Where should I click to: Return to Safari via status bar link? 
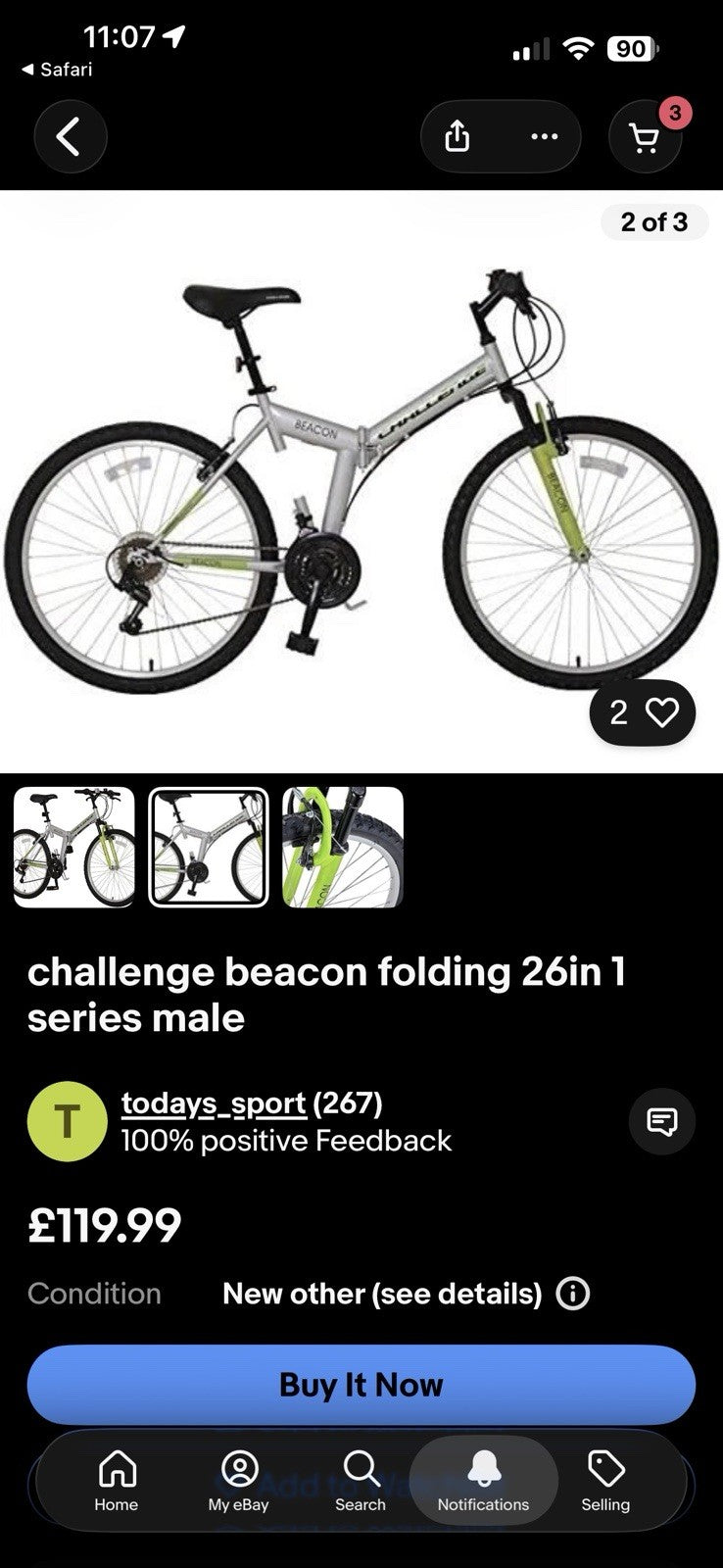[55, 69]
